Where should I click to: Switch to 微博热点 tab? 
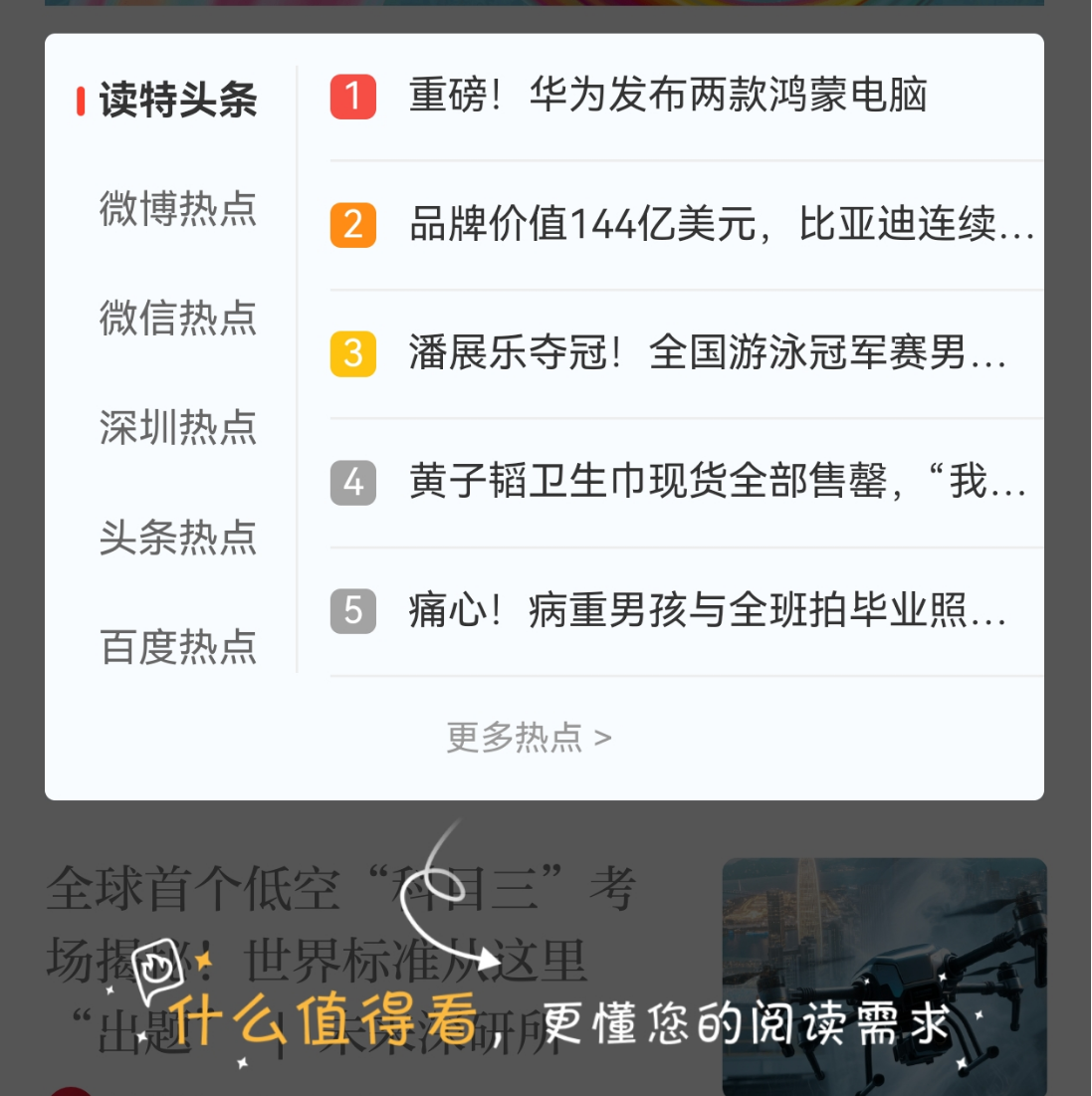(x=177, y=209)
